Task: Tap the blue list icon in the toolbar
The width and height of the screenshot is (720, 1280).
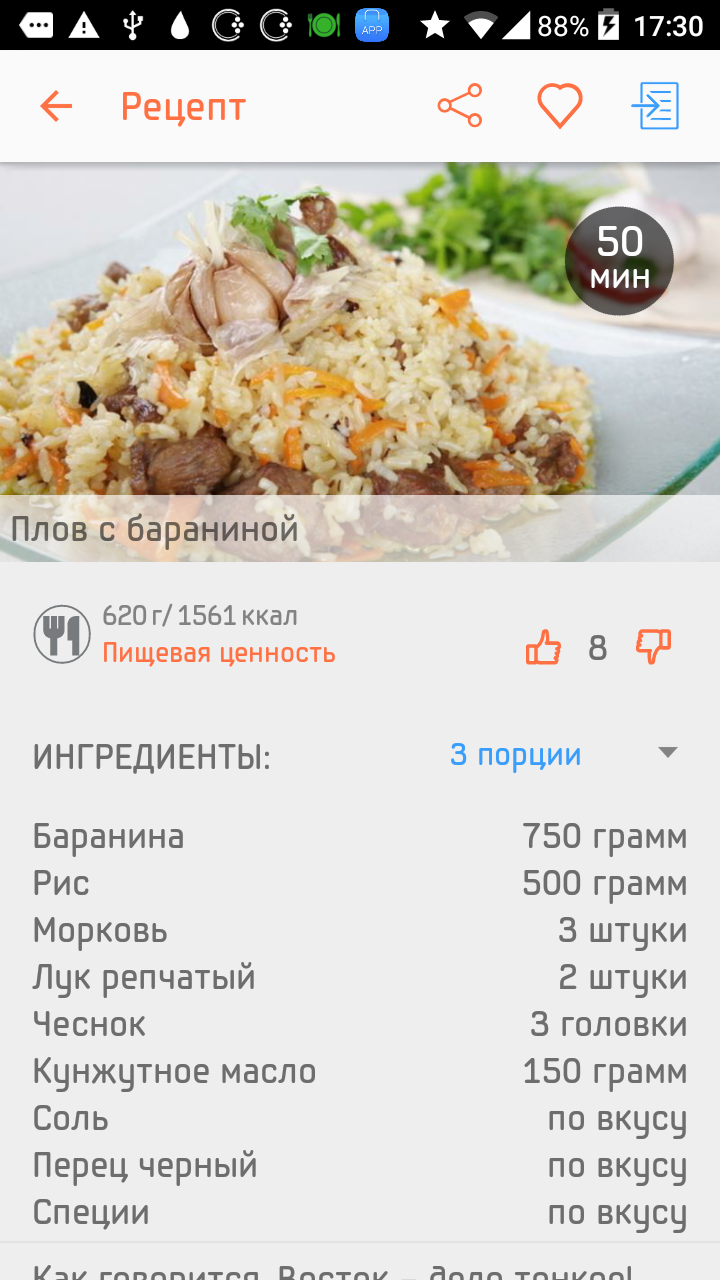Action: pos(656,106)
